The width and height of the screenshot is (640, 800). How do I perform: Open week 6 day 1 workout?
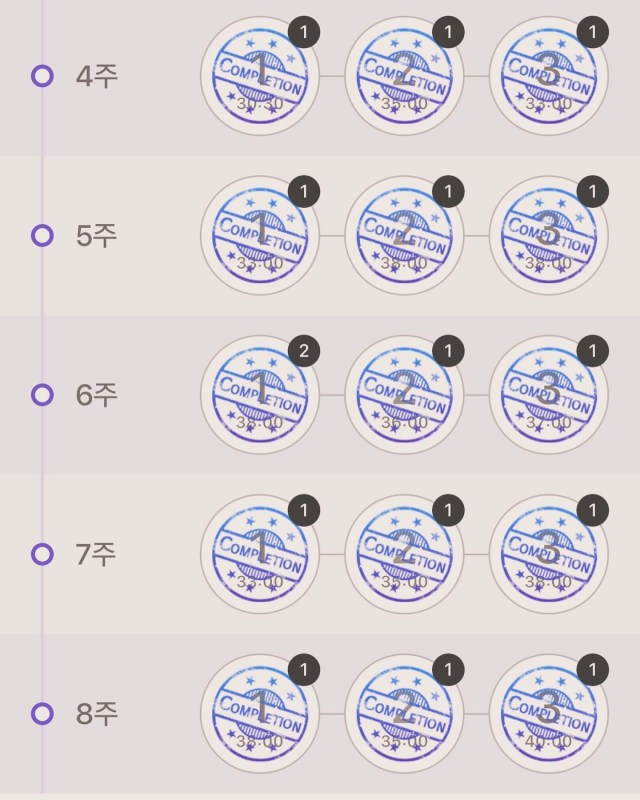coord(260,395)
